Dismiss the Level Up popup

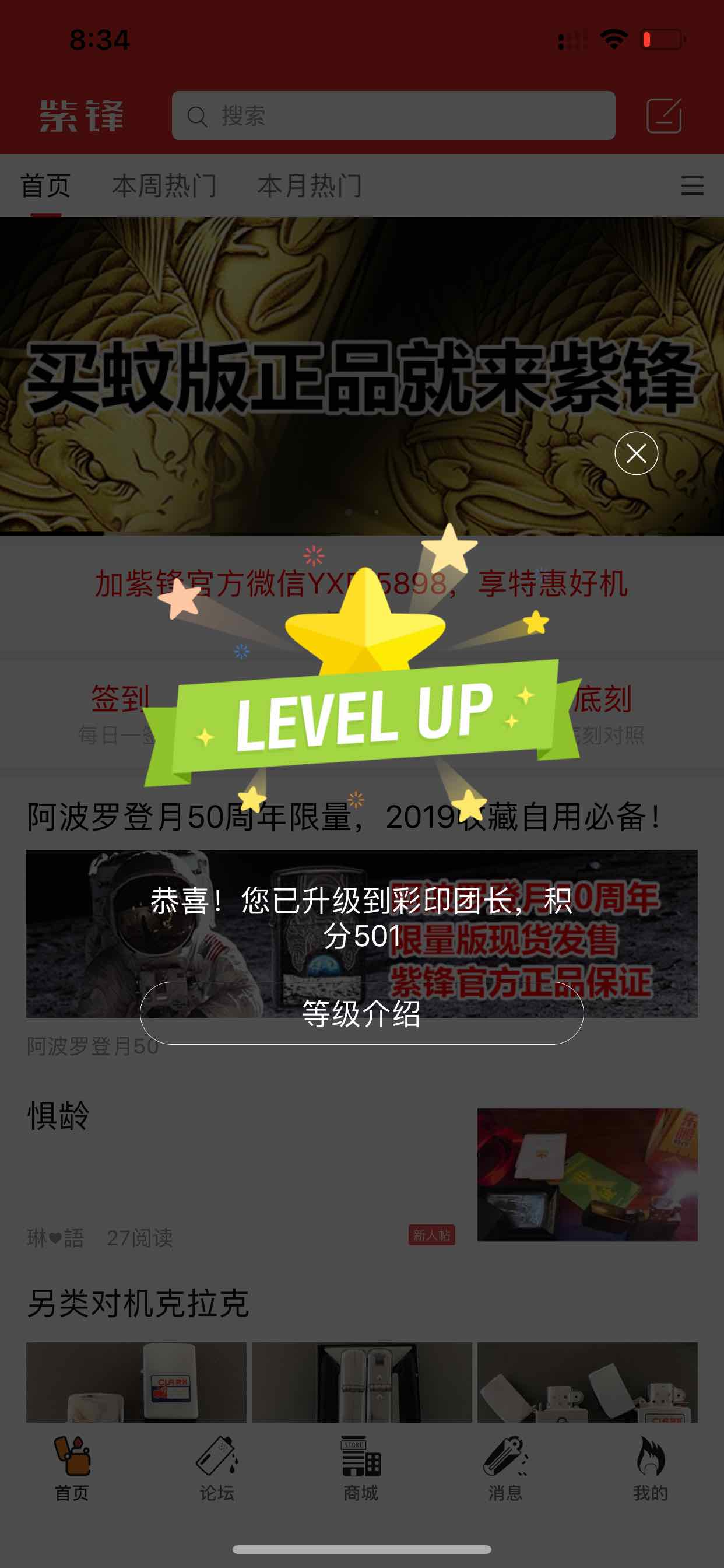point(636,453)
